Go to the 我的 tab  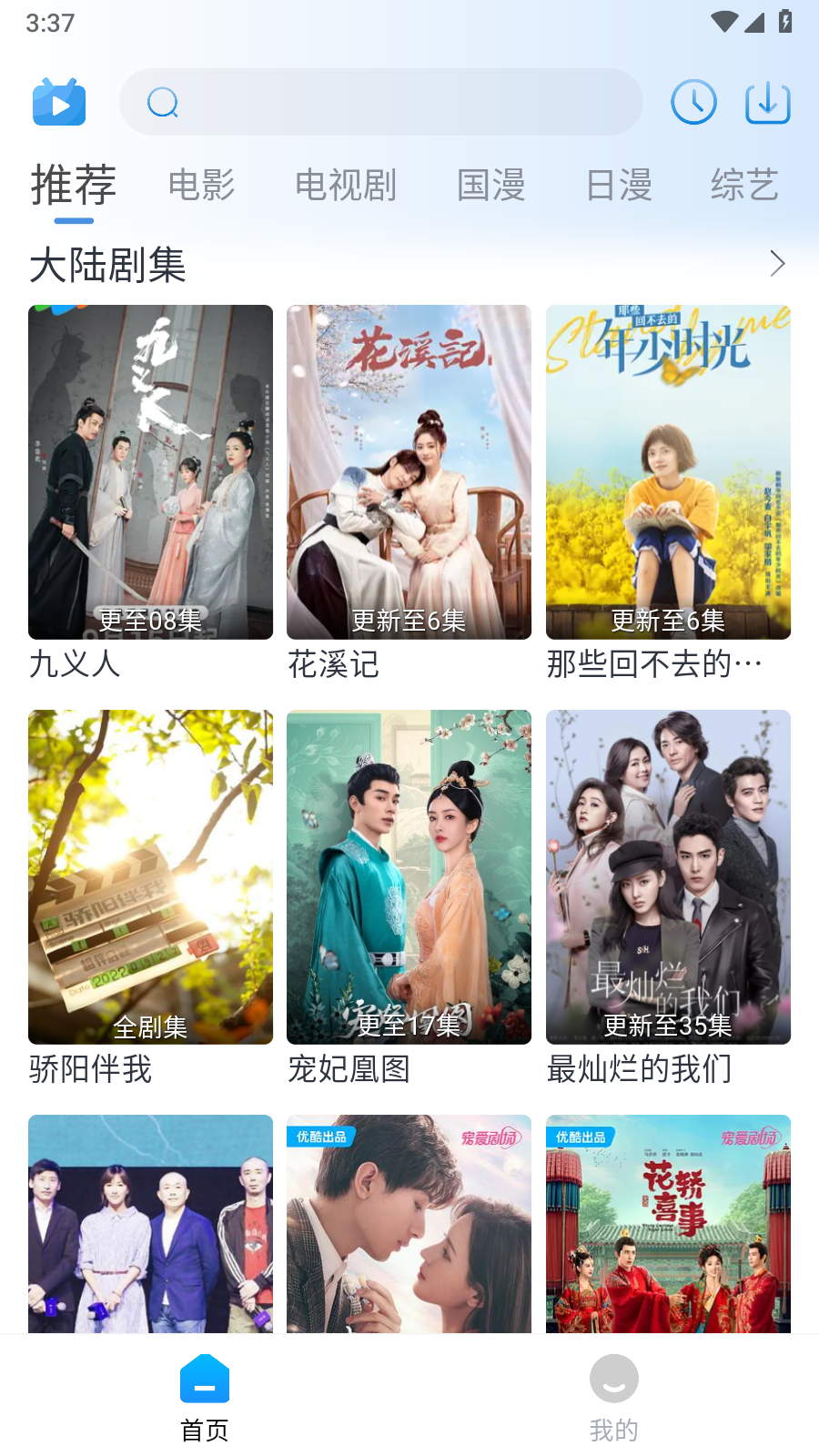(613, 1397)
